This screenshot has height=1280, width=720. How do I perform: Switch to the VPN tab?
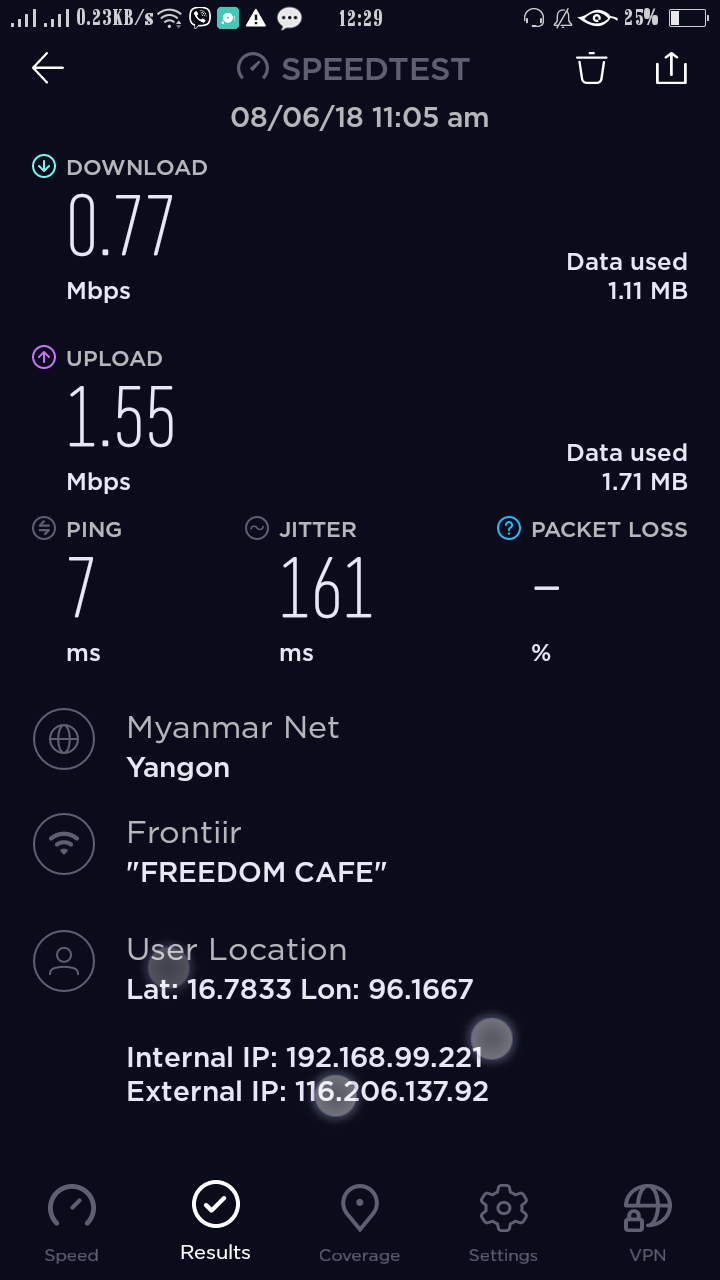tap(647, 1223)
